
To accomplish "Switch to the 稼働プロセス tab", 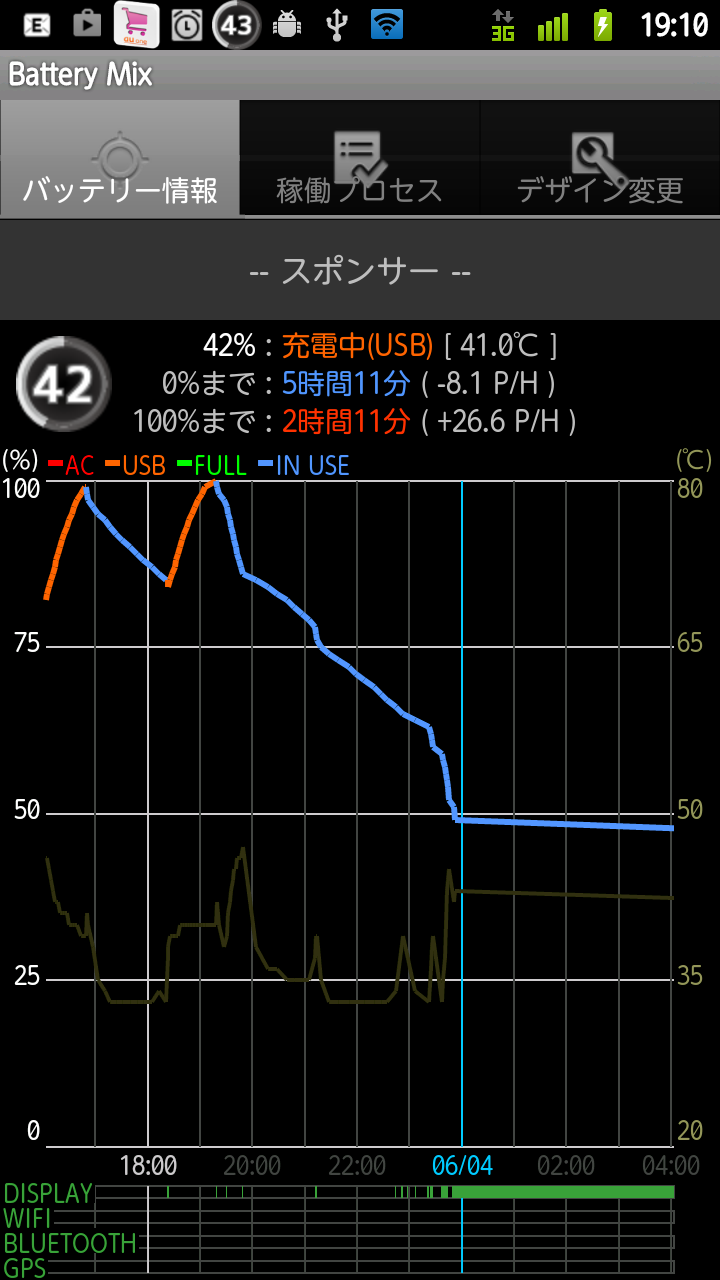I will [x=360, y=158].
